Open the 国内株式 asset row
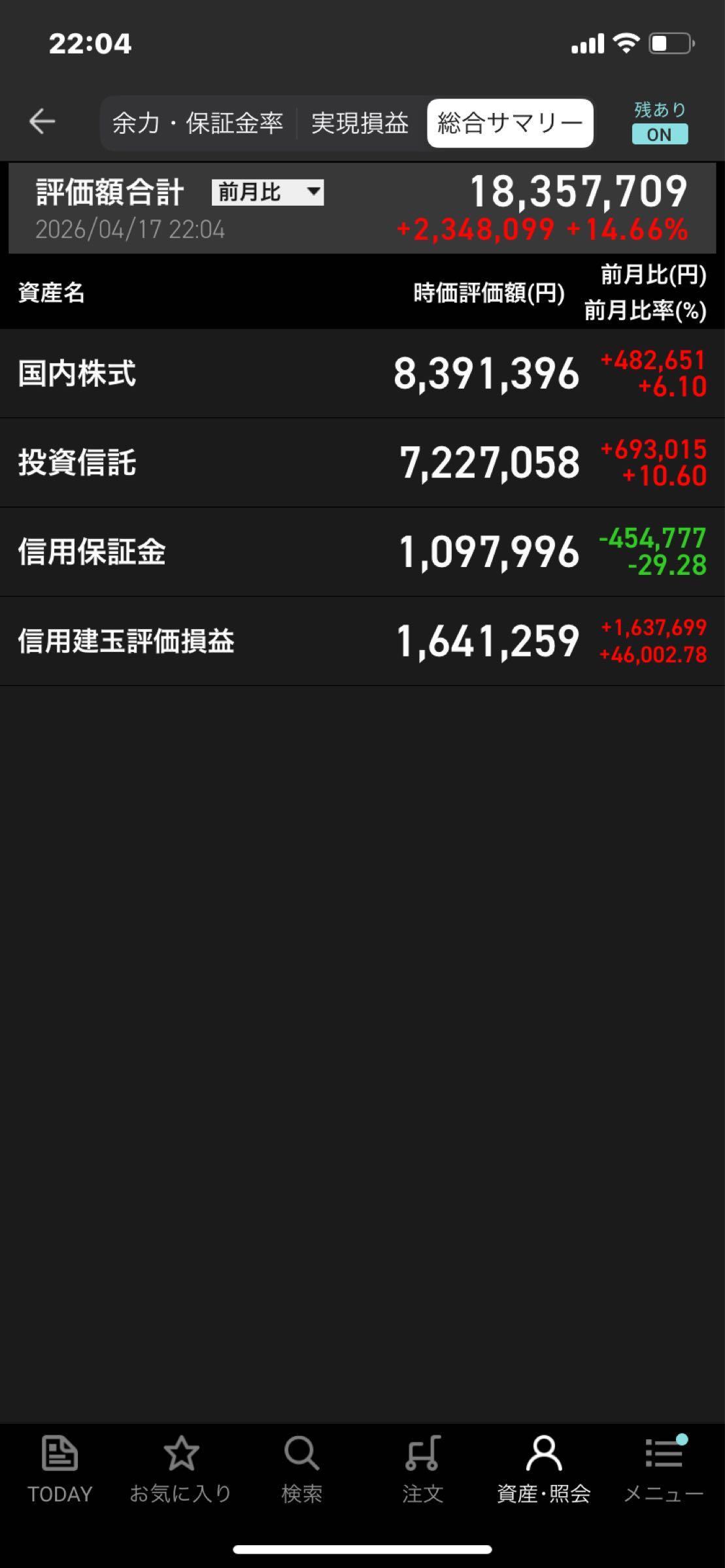This screenshot has width=725, height=1568. [362, 374]
